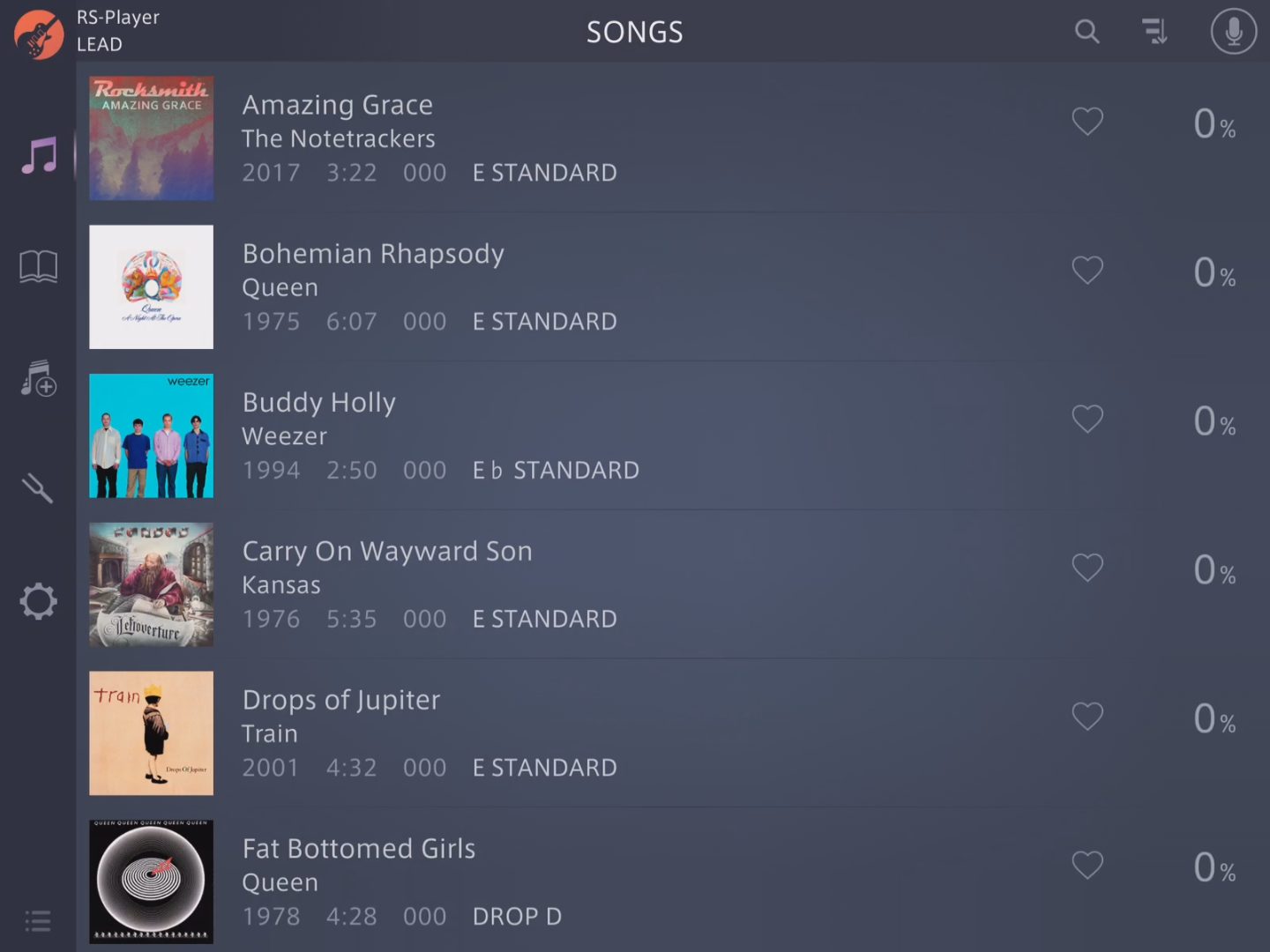Open the song search
The width and height of the screenshot is (1270, 952).
point(1087,33)
